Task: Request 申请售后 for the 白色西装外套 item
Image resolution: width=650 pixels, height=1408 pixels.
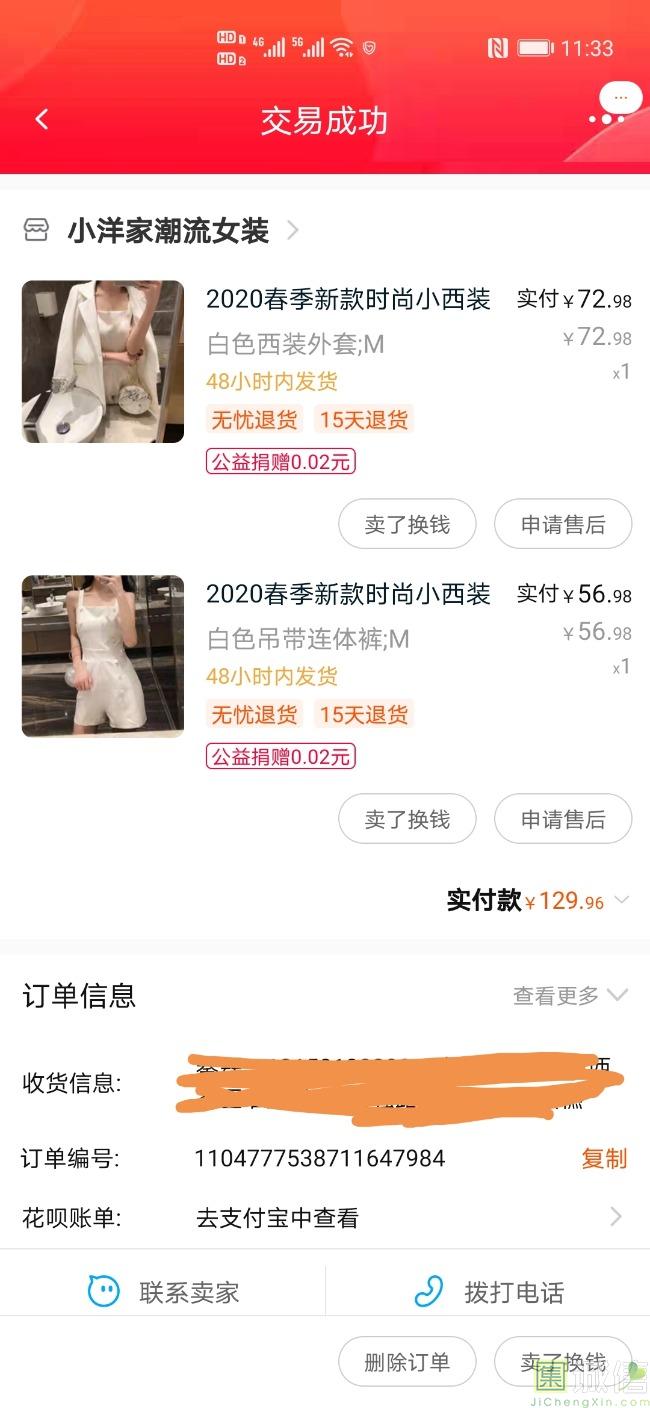Action: [563, 524]
